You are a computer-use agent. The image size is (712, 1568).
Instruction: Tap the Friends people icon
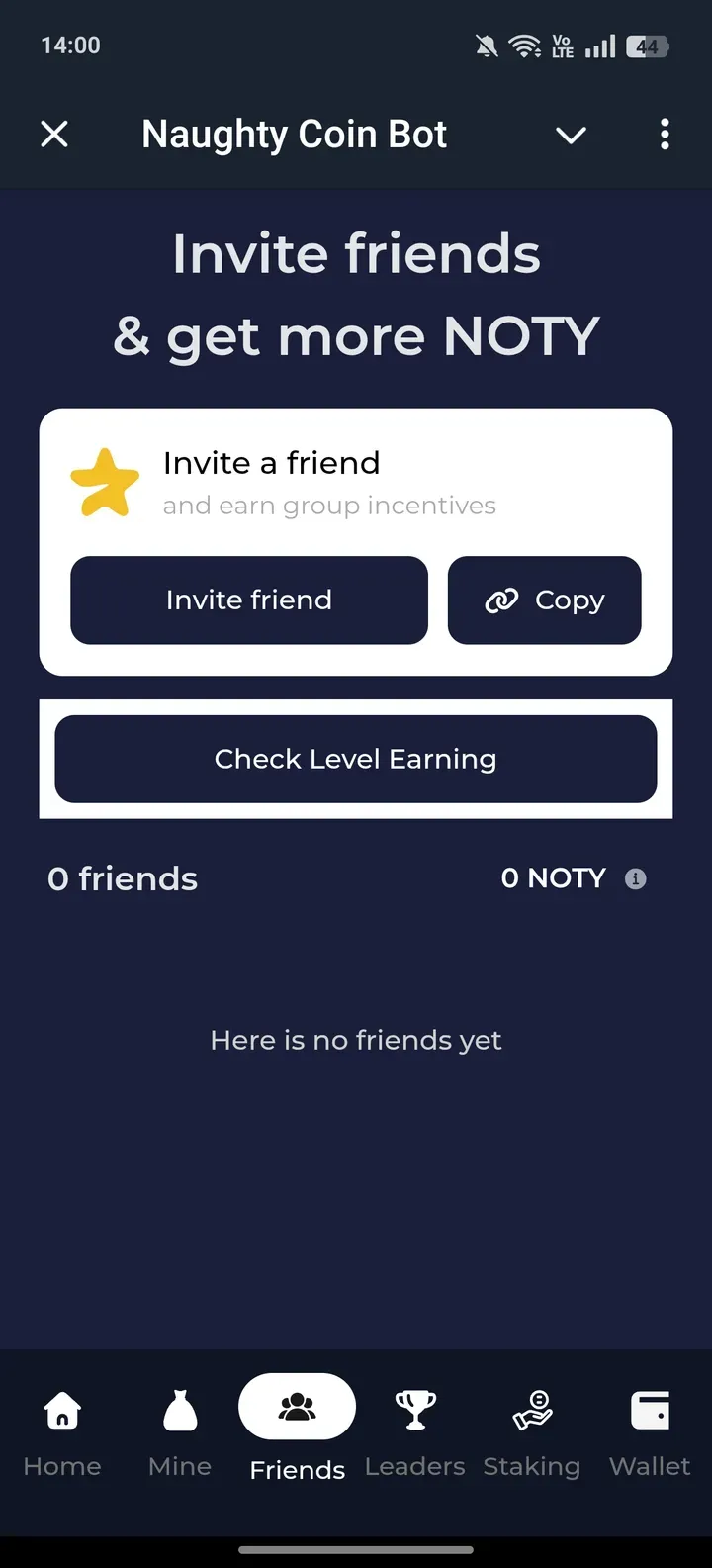[297, 1406]
